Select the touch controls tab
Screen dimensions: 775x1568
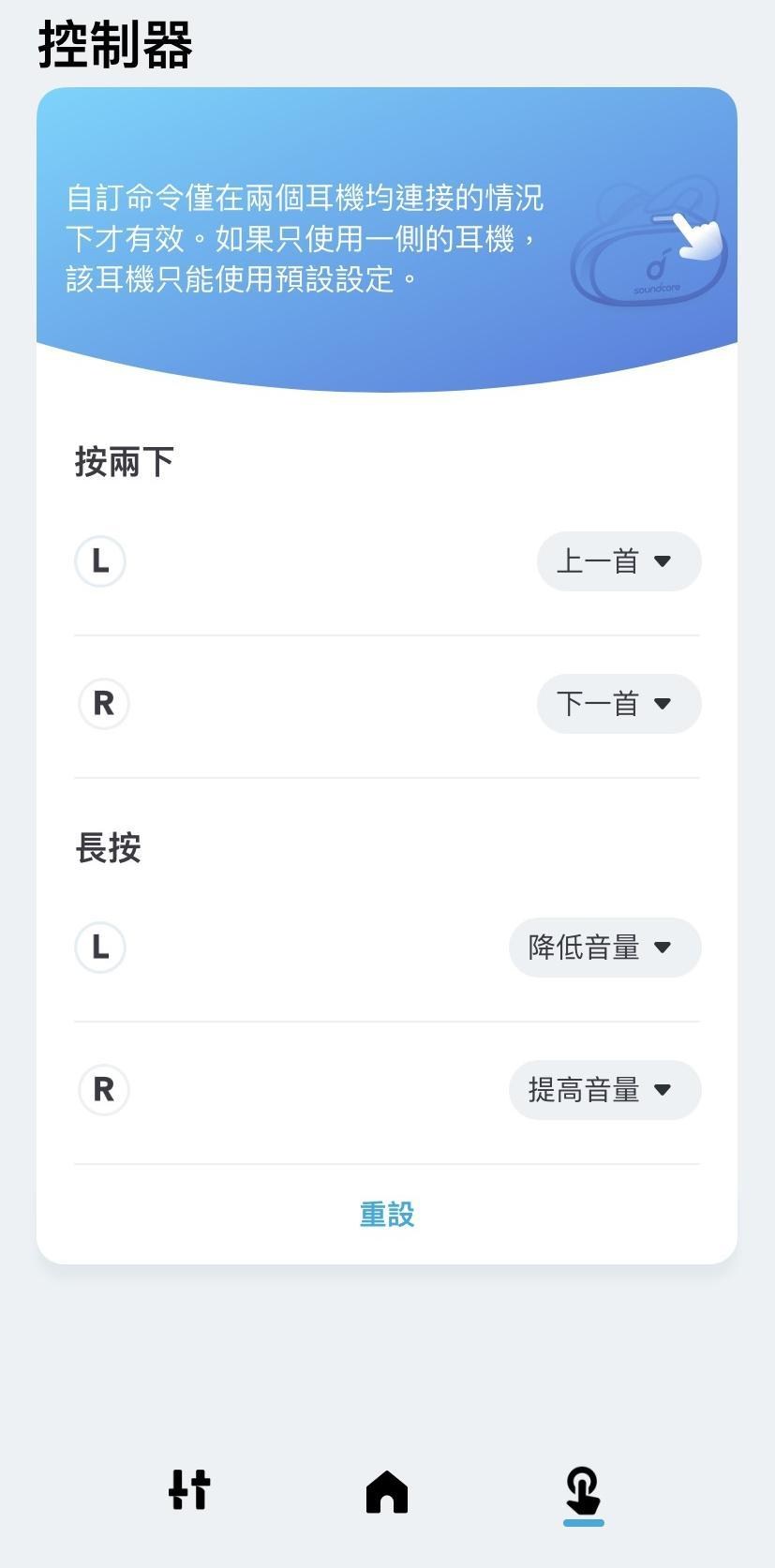click(583, 1491)
